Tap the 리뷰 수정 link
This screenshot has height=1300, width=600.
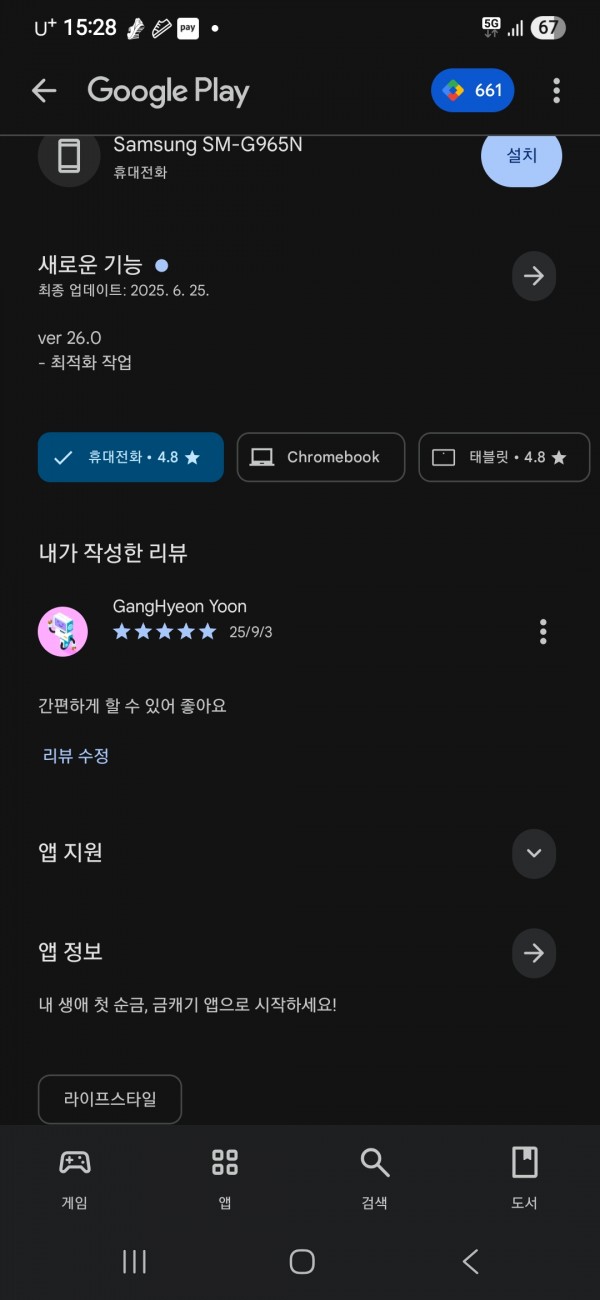point(76,756)
